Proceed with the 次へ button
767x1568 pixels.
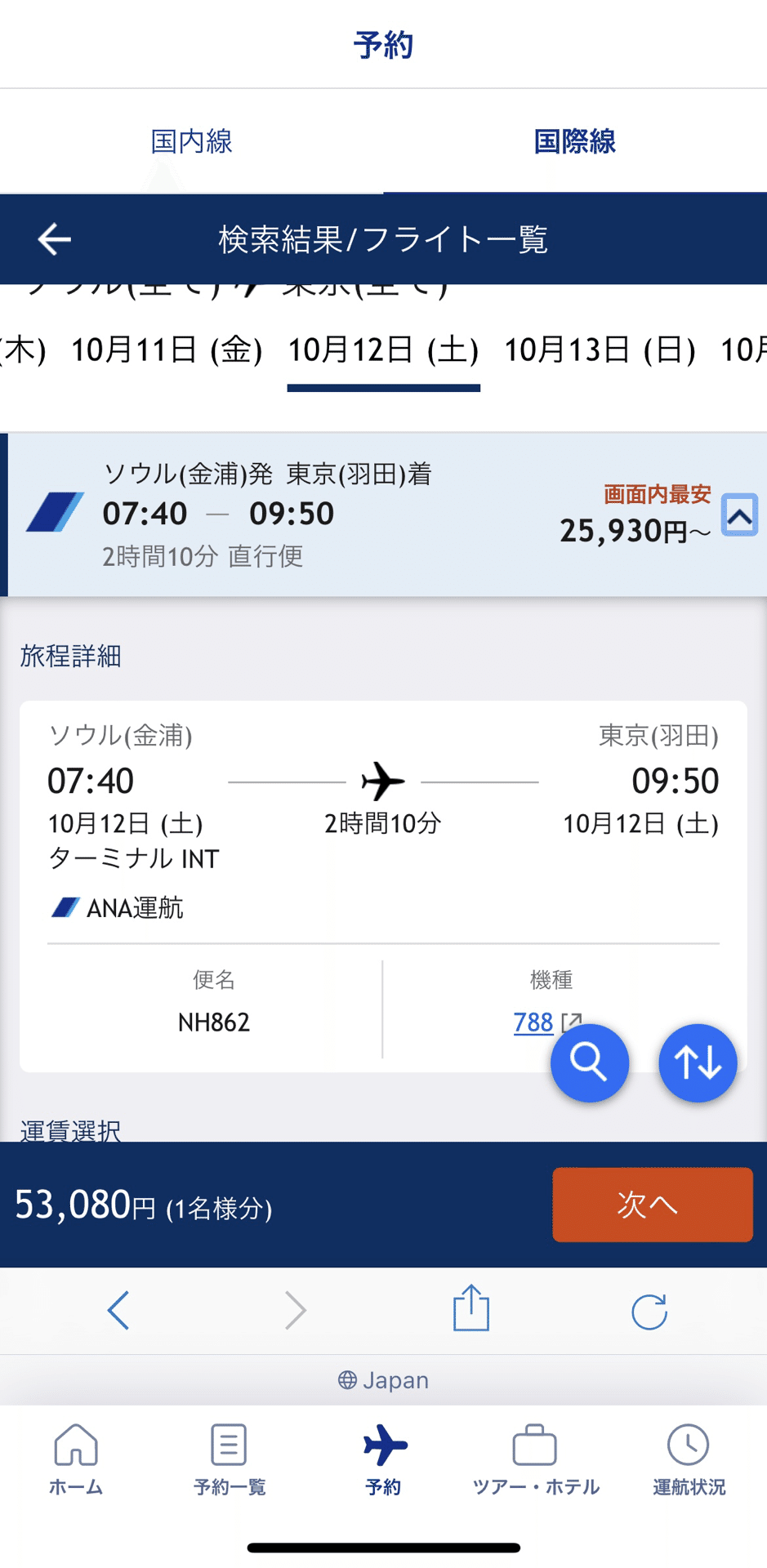653,1205
